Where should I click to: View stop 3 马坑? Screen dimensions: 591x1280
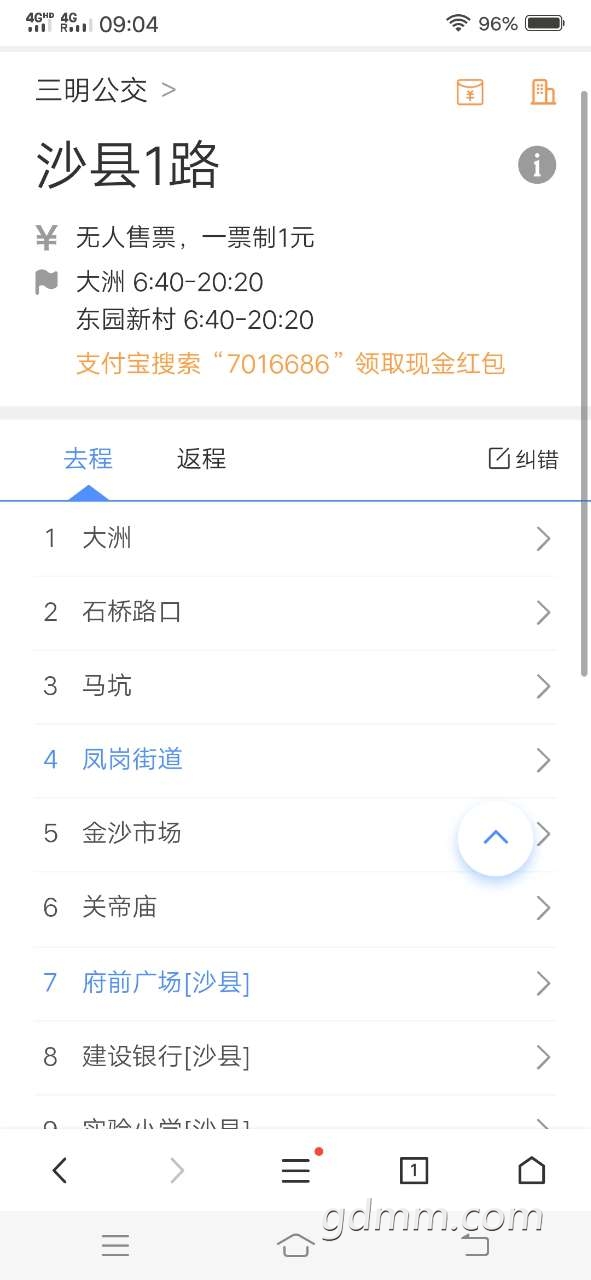(296, 687)
